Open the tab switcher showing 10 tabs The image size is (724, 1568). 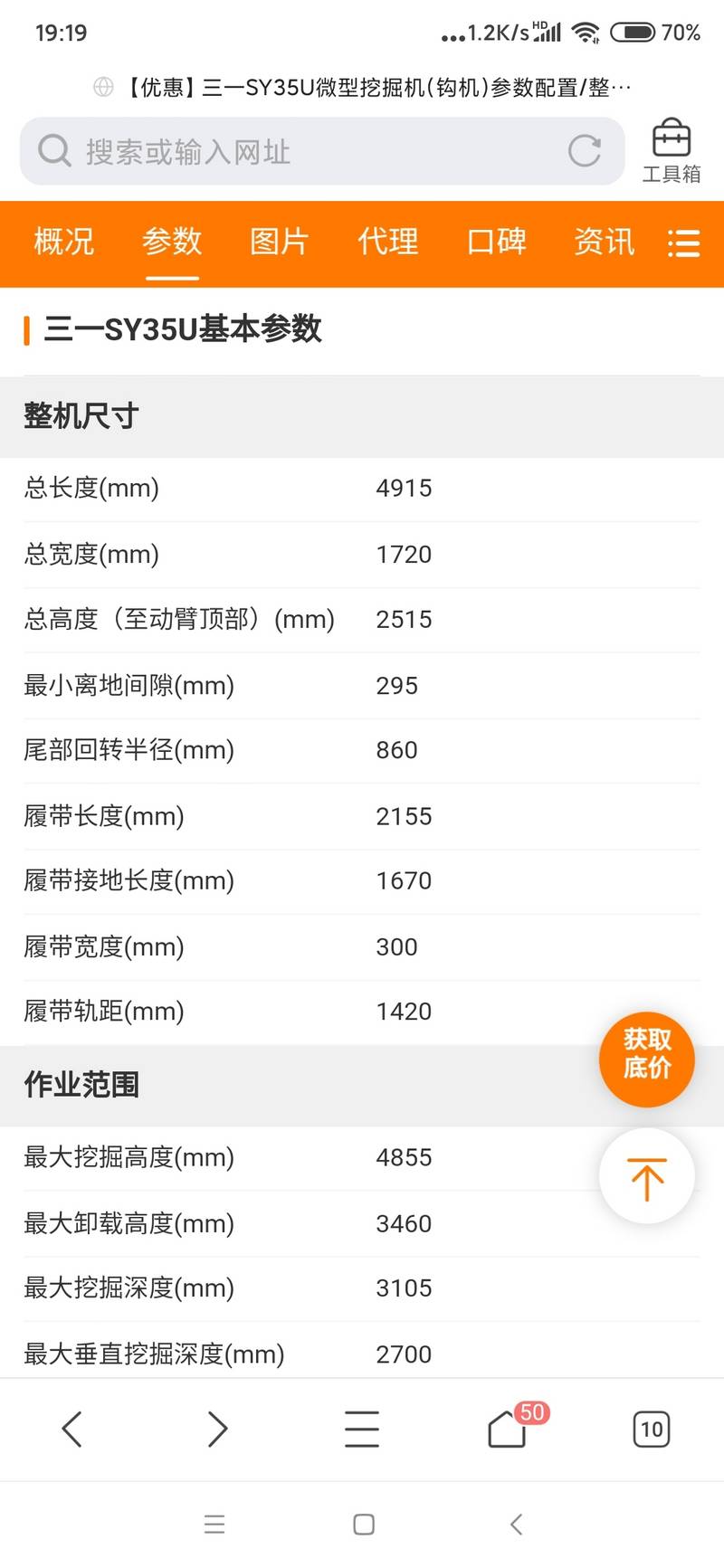652,1429
